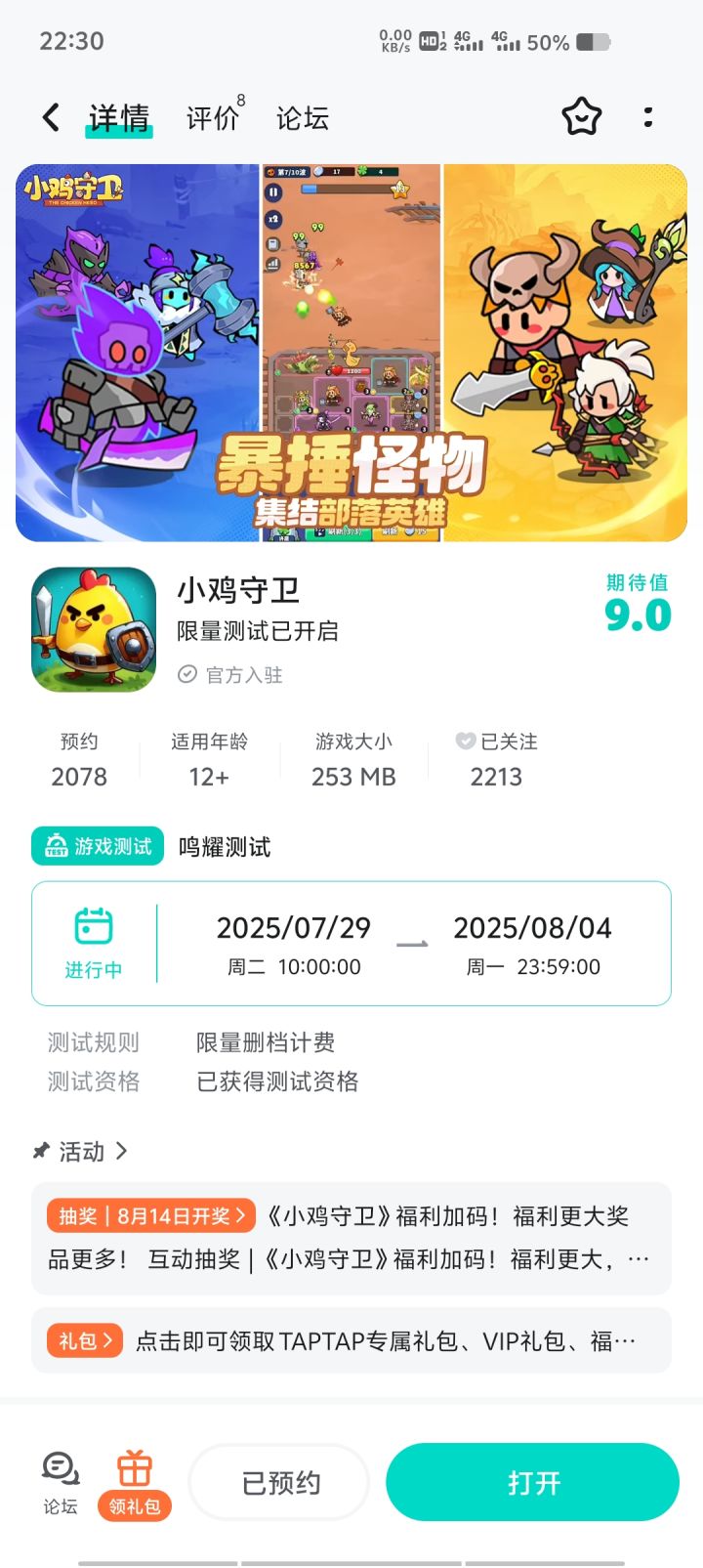Open the 期待值 9.0 rating

click(x=638, y=603)
